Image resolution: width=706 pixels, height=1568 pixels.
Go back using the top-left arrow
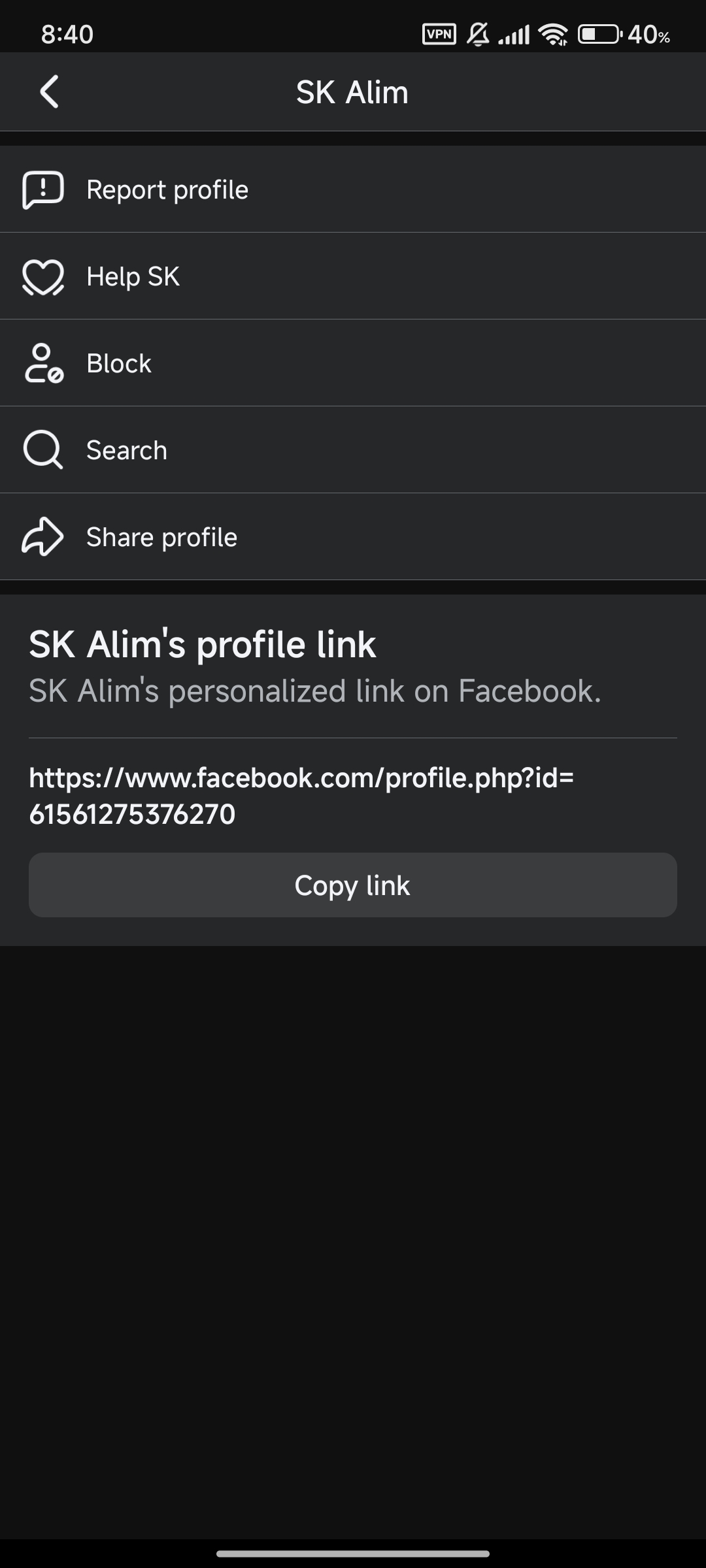coord(50,91)
